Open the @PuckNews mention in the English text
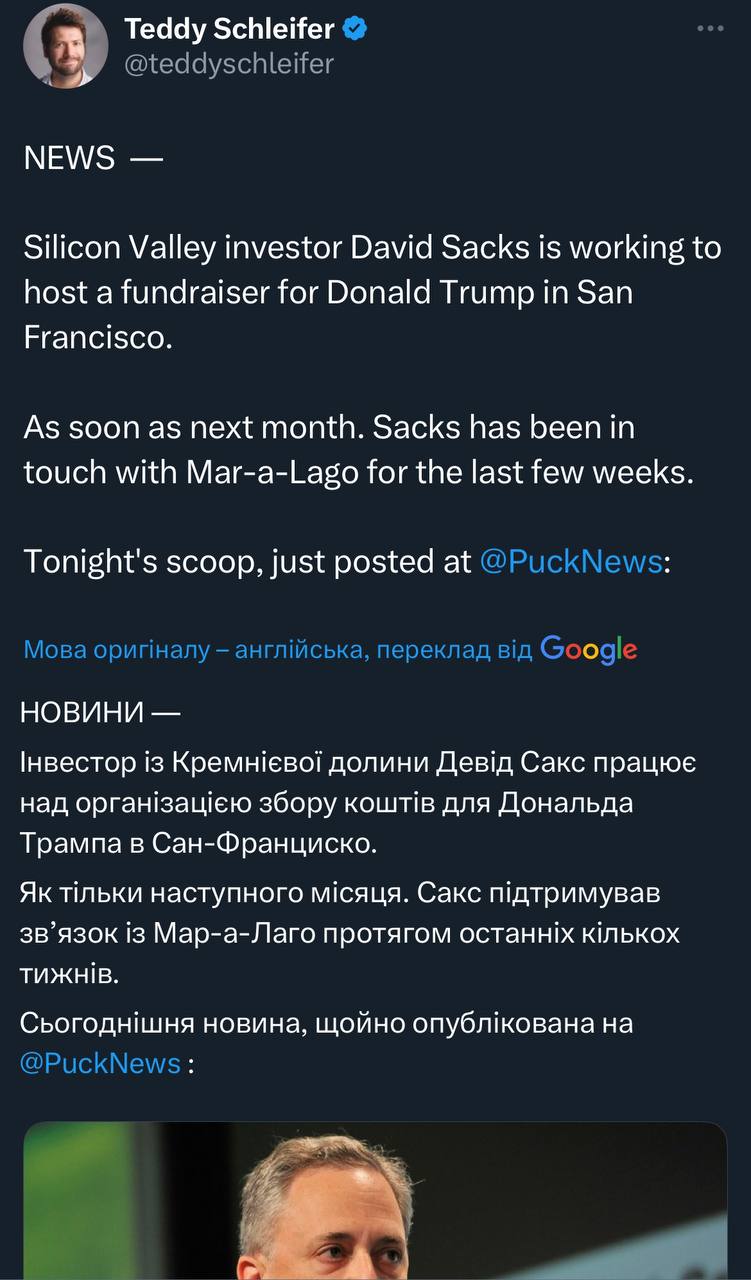 pos(571,562)
